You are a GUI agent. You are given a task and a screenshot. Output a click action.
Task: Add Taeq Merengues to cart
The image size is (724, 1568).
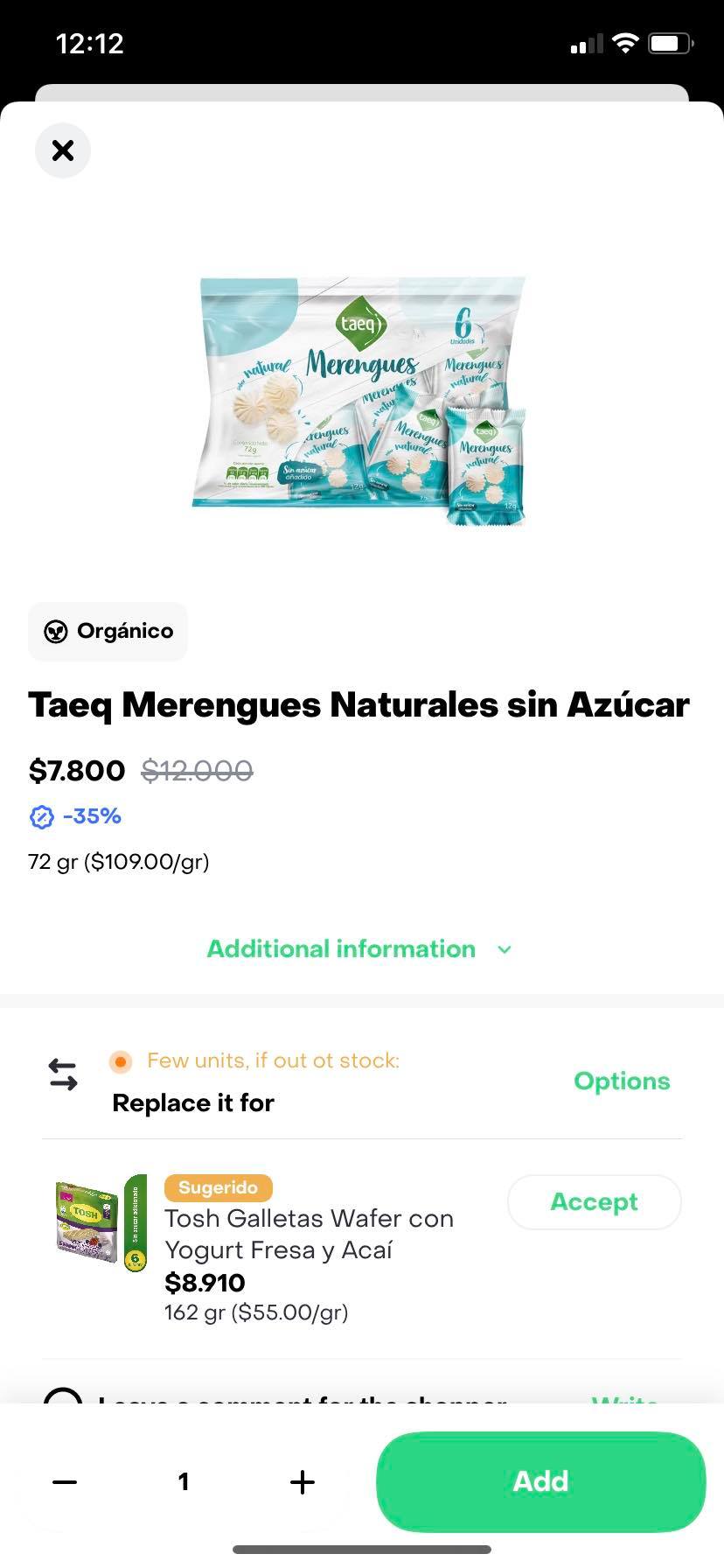pos(540,1481)
